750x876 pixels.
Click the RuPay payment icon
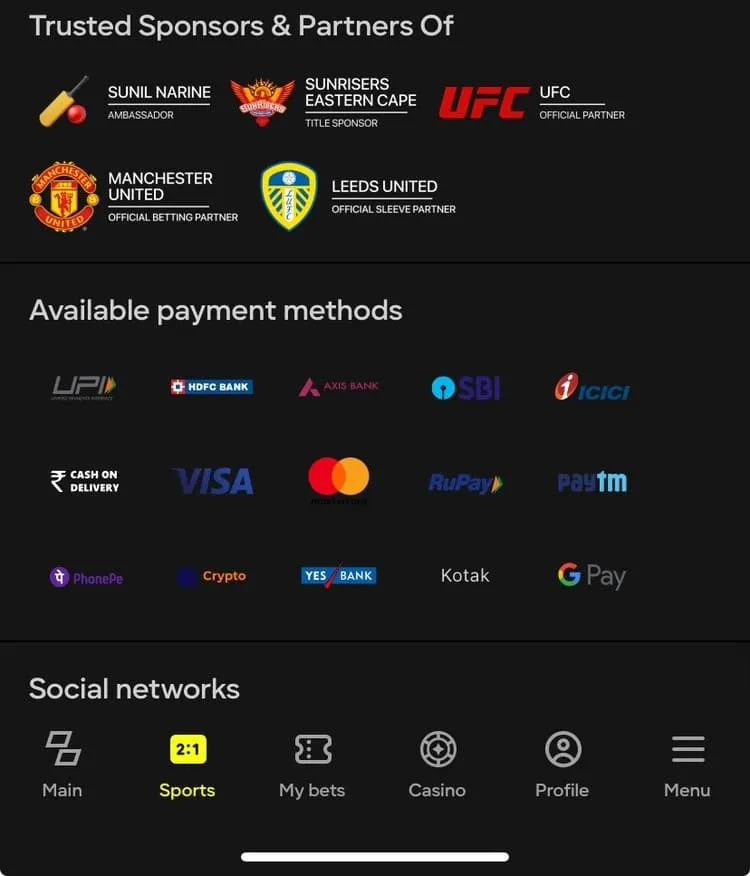coord(464,481)
